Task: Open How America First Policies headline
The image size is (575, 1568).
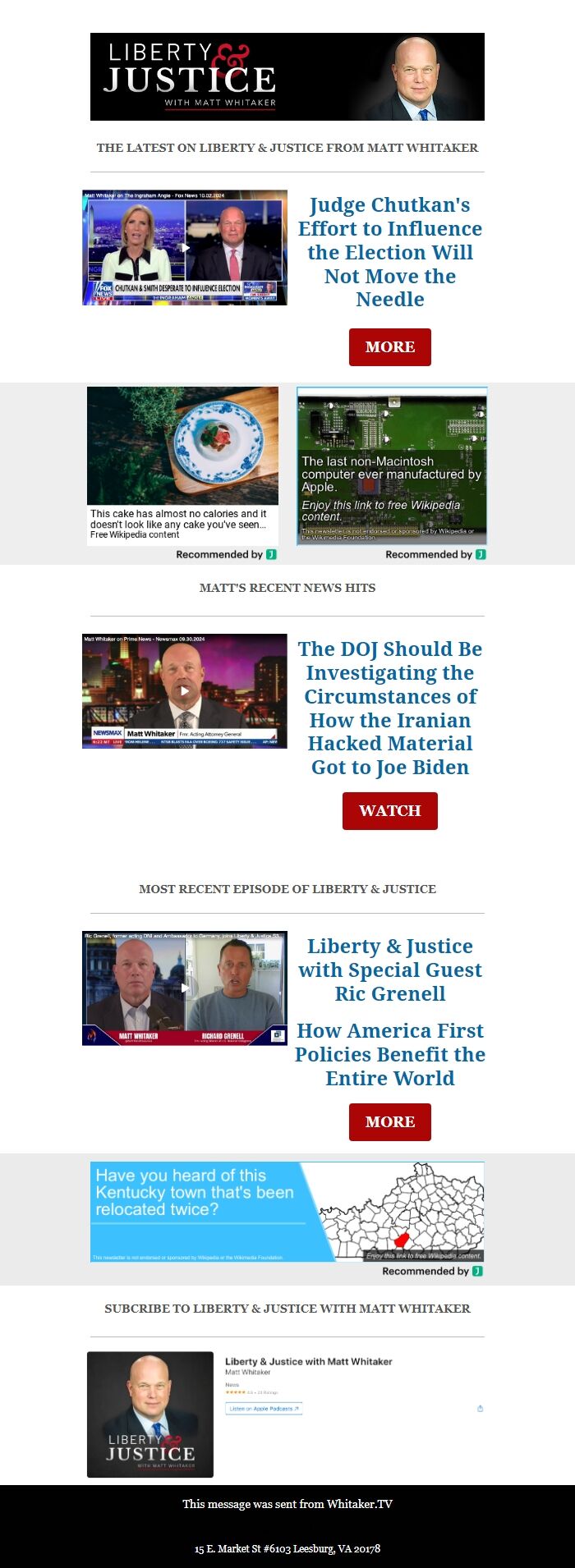Action: coord(390,1054)
